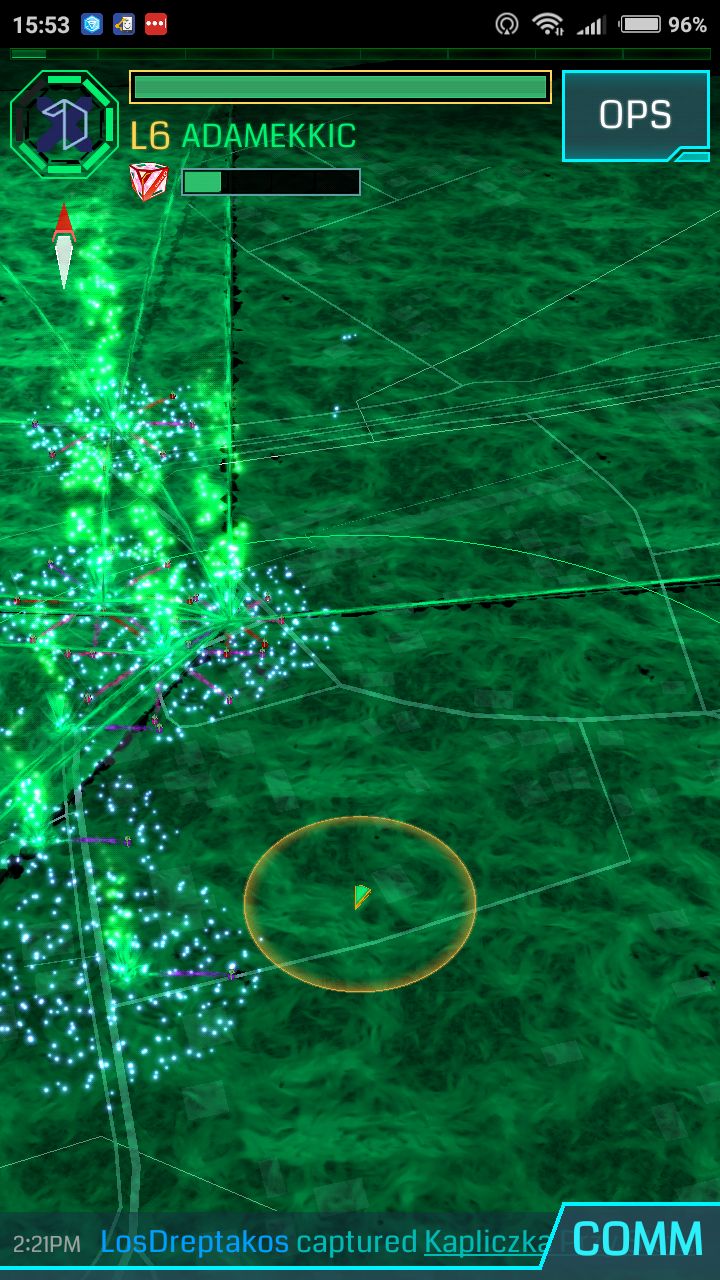The width and height of the screenshot is (720, 1280).
Task: Open the Kapliczka portal link
Action: click(486, 1243)
